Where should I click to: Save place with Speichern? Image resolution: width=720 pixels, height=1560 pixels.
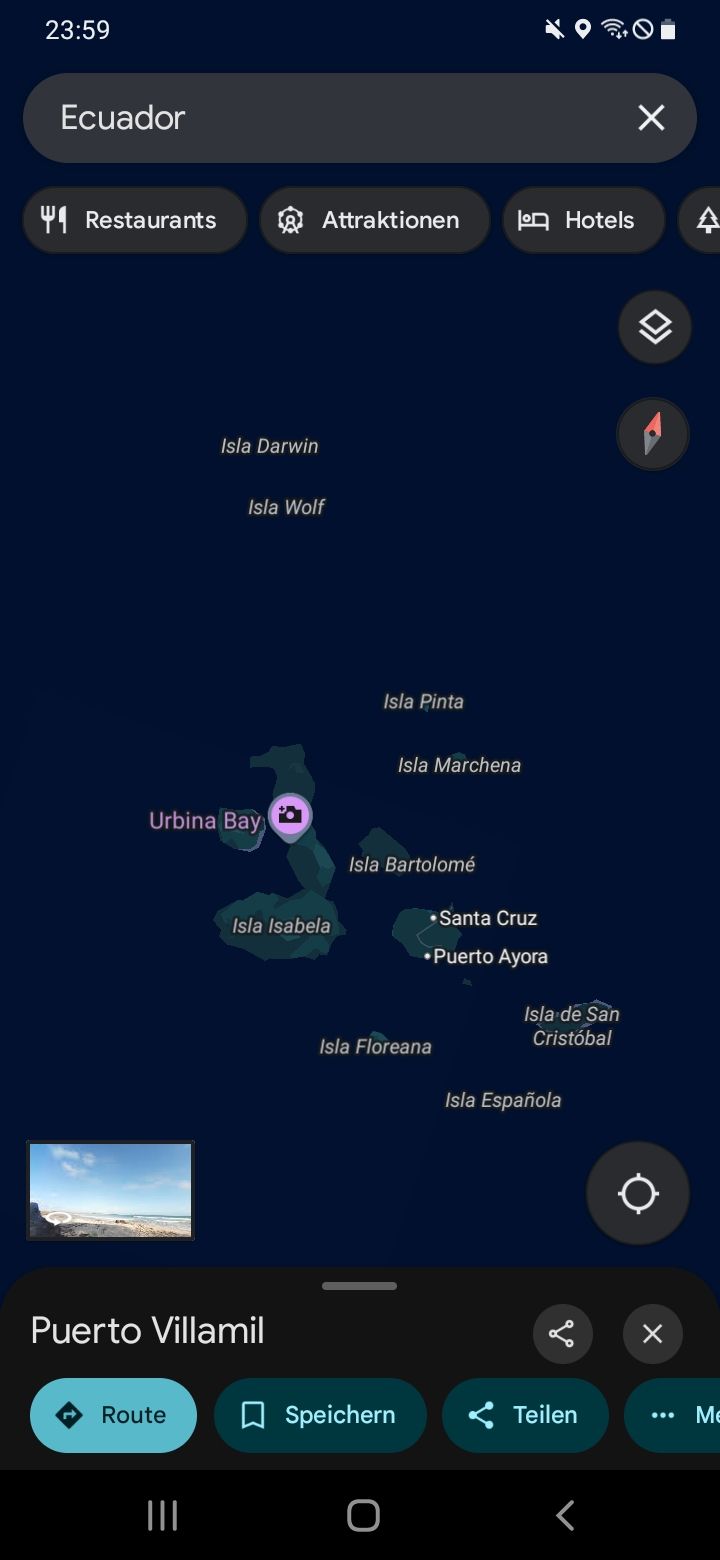tap(320, 1415)
